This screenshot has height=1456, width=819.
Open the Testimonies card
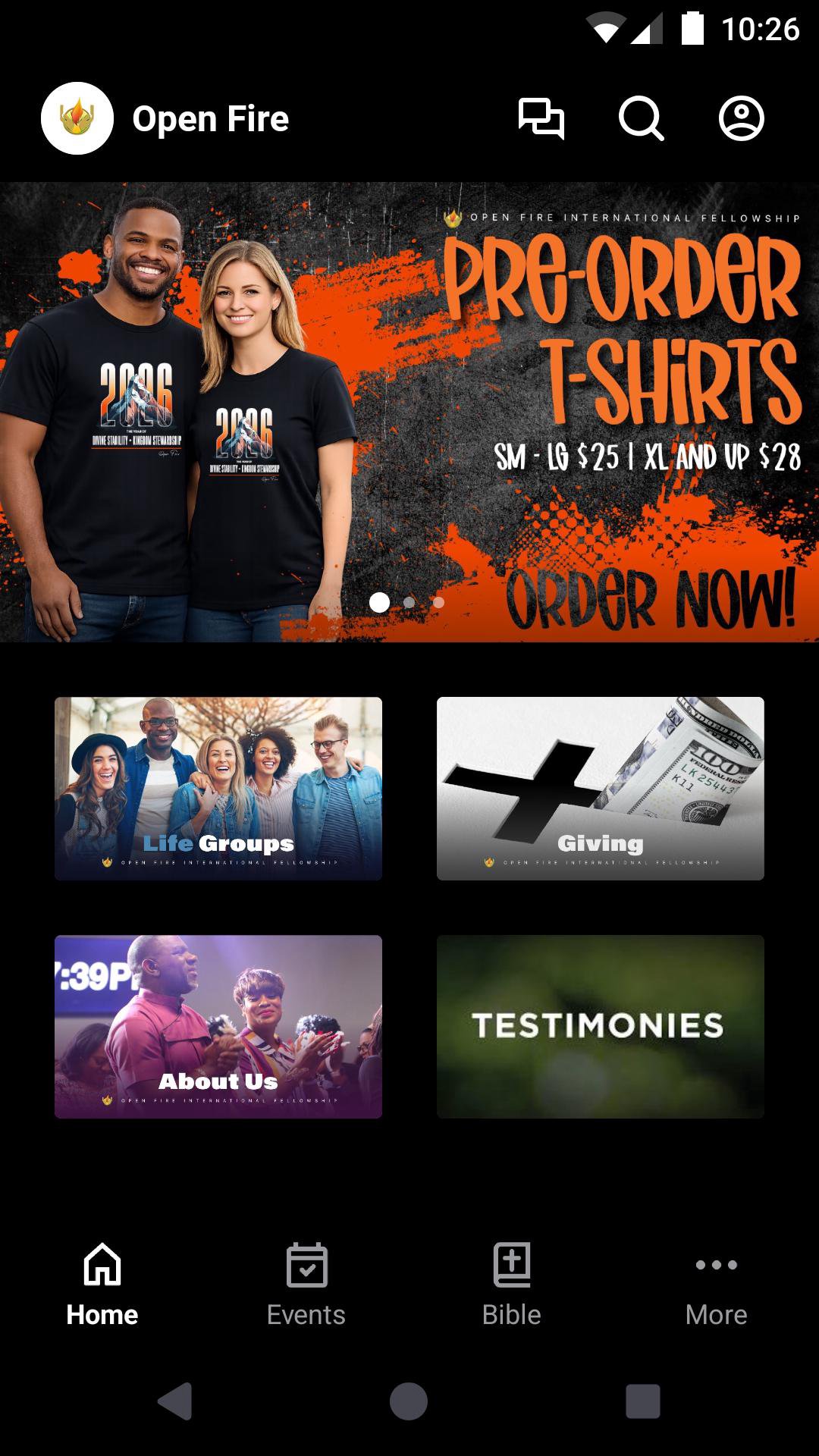pyautogui.click(x=601, y=1027)
